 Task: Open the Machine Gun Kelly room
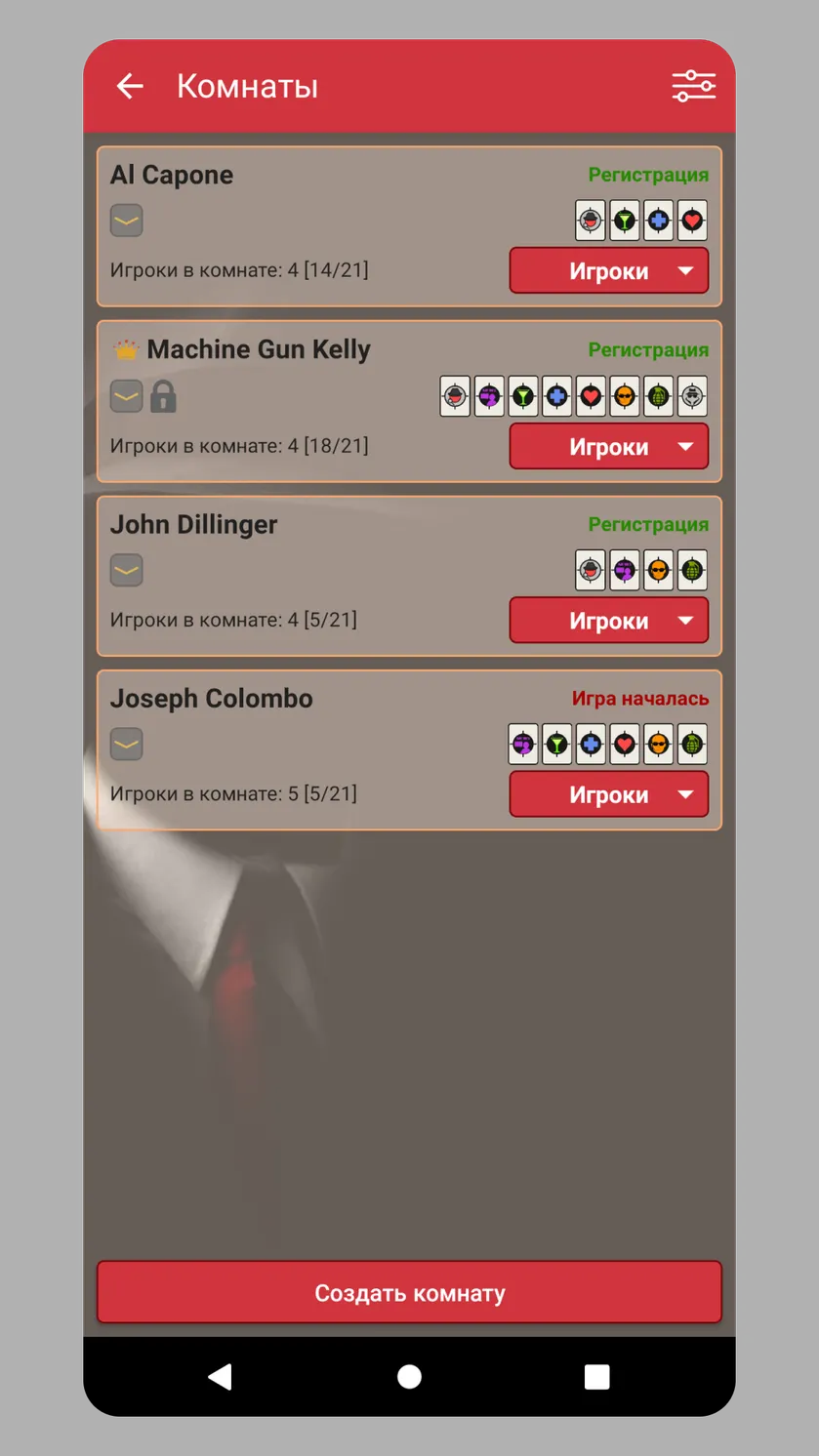click(x=409, y=401)
